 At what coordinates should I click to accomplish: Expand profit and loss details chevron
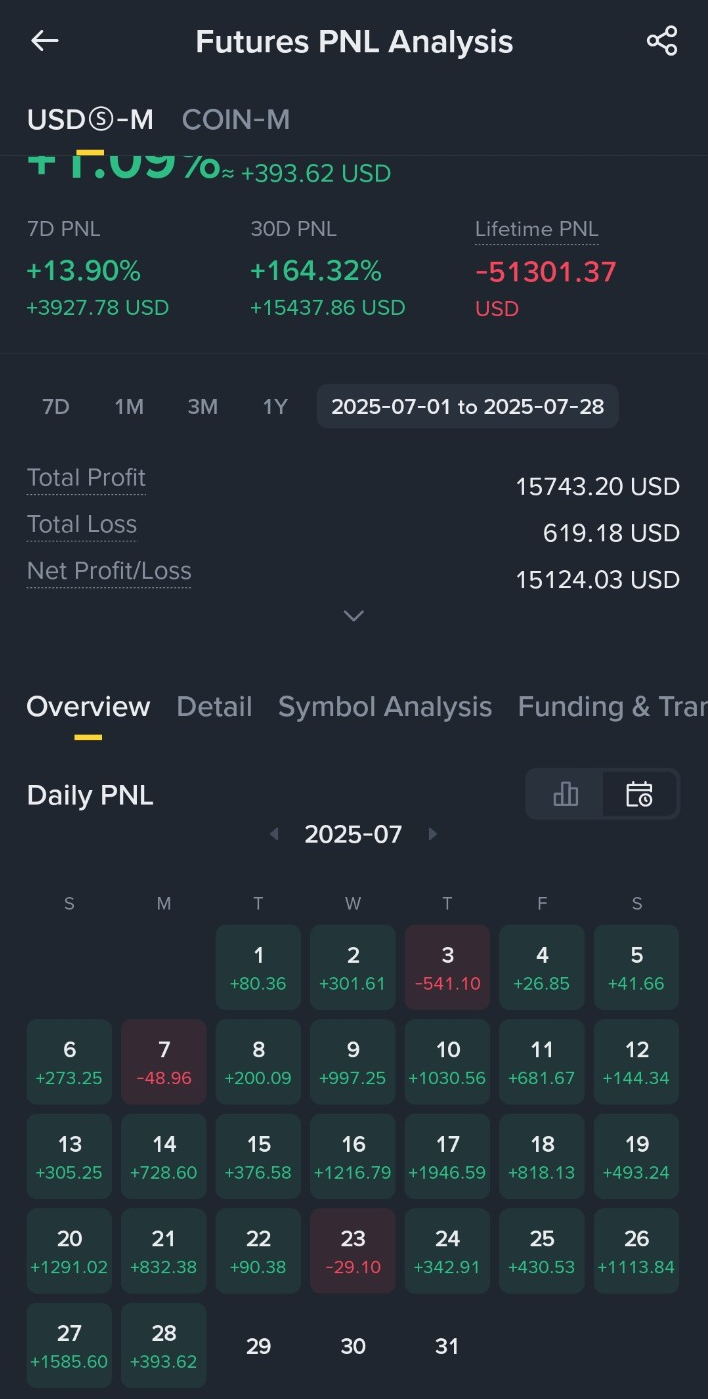tap(353, 616)
